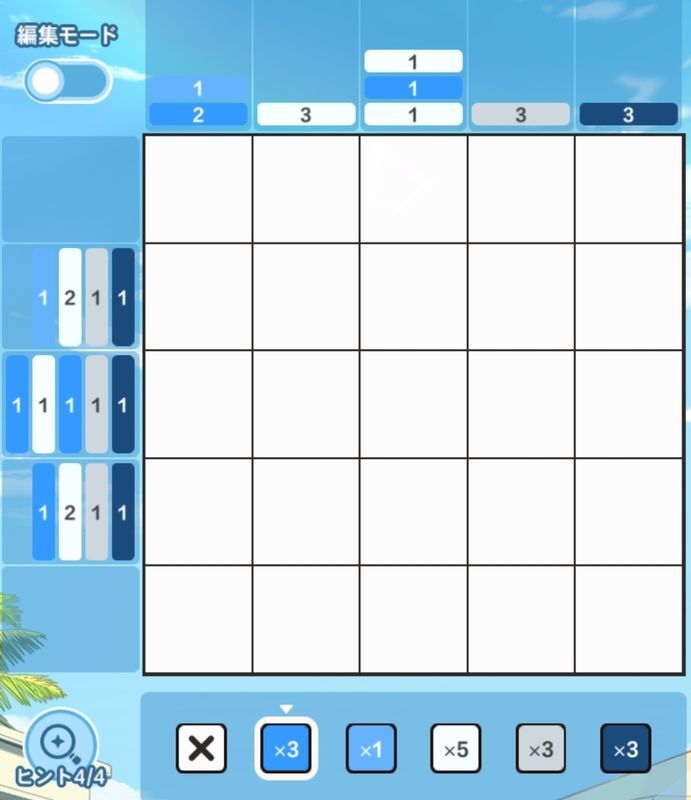Fill the center cell of the grid

point(413,404)
